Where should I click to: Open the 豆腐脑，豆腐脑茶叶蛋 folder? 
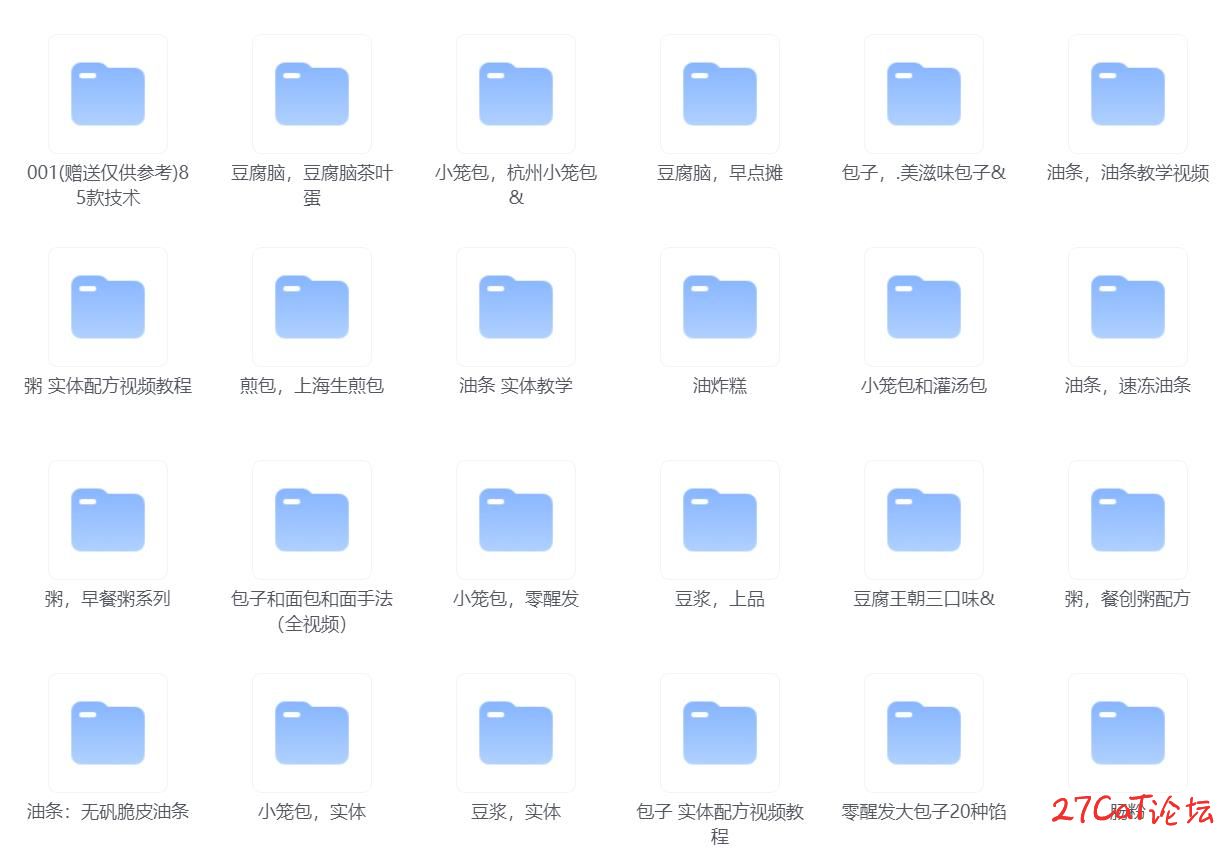[312, 94]
